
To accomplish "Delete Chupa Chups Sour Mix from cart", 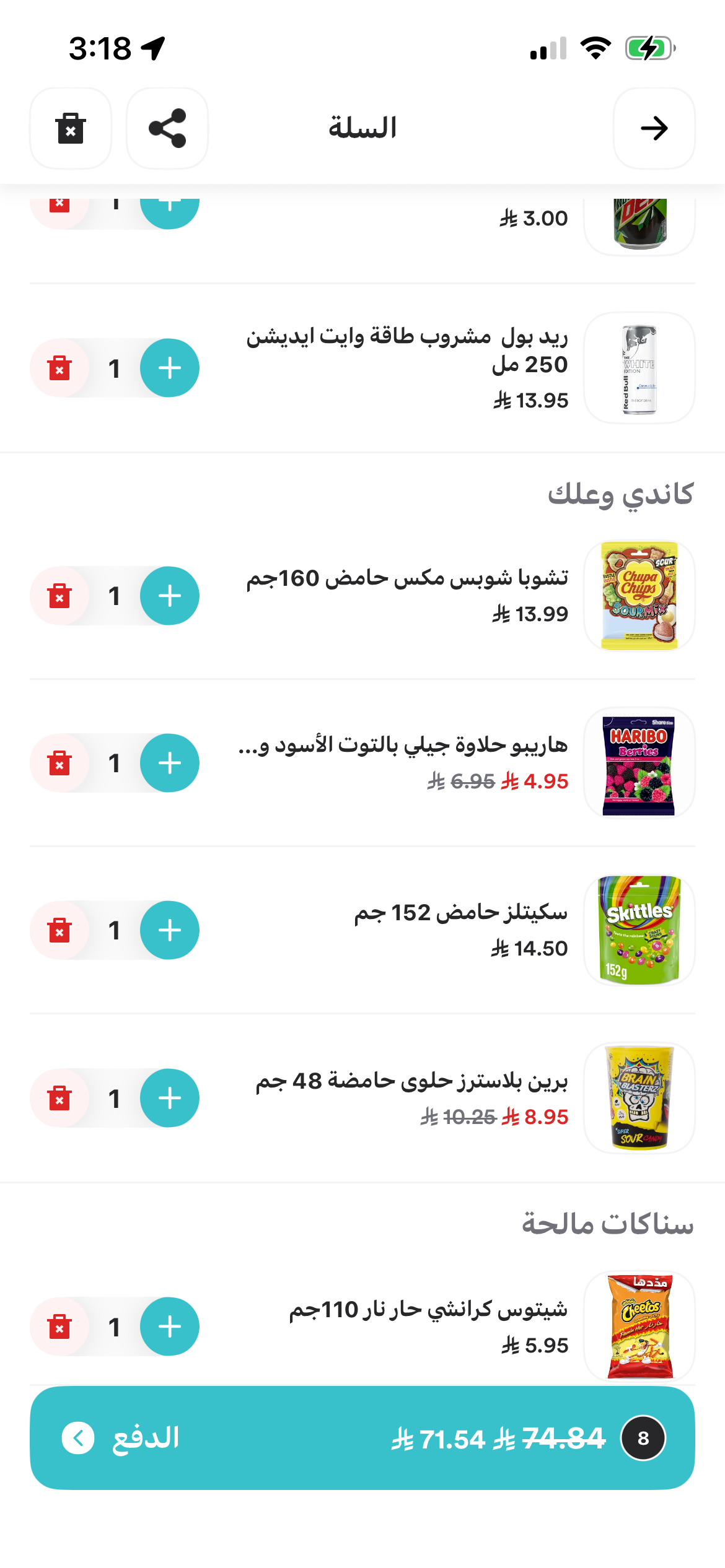I will [x=59, y=596].
